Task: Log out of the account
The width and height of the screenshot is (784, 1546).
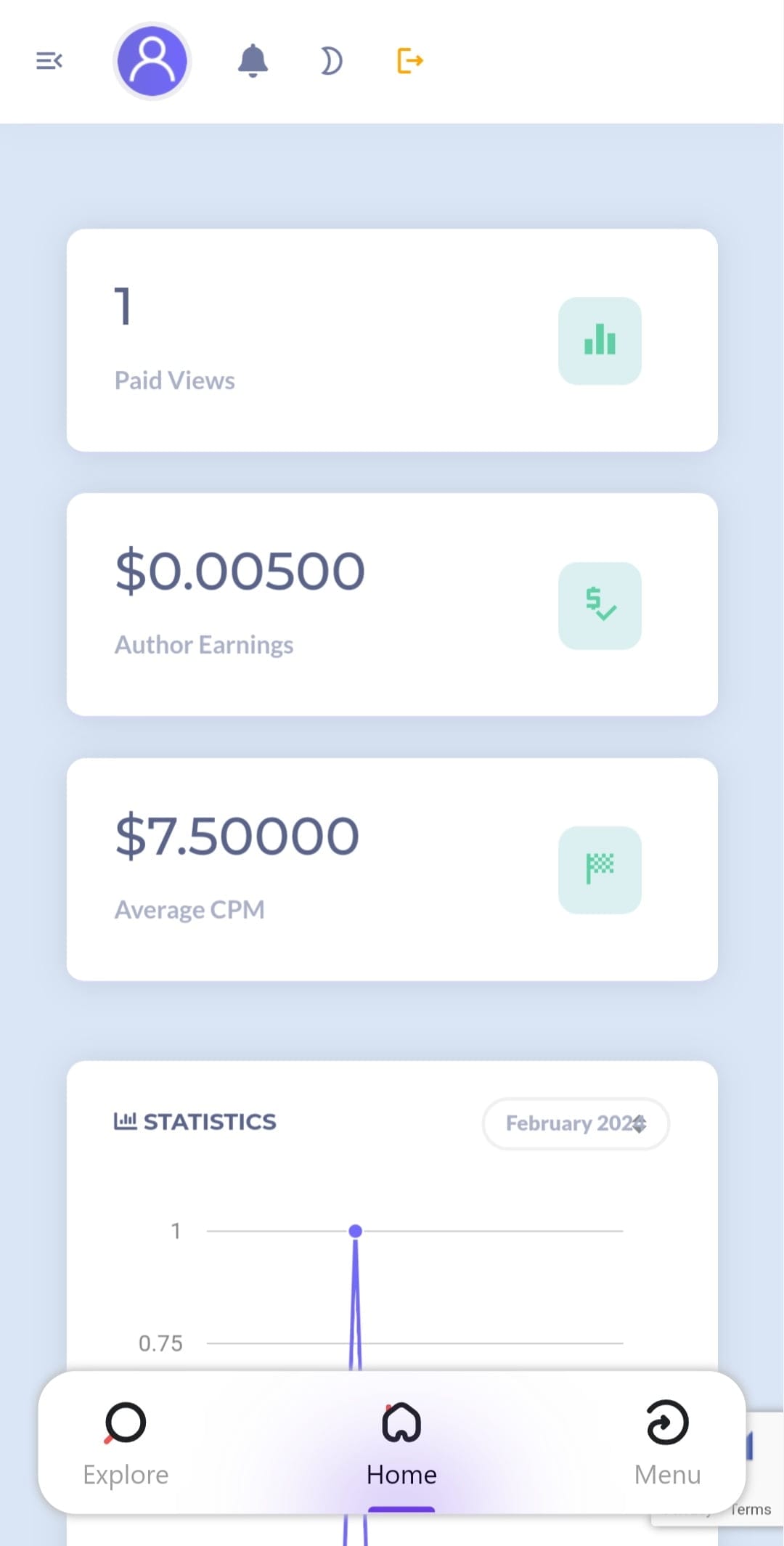Action: click(409, 61)
